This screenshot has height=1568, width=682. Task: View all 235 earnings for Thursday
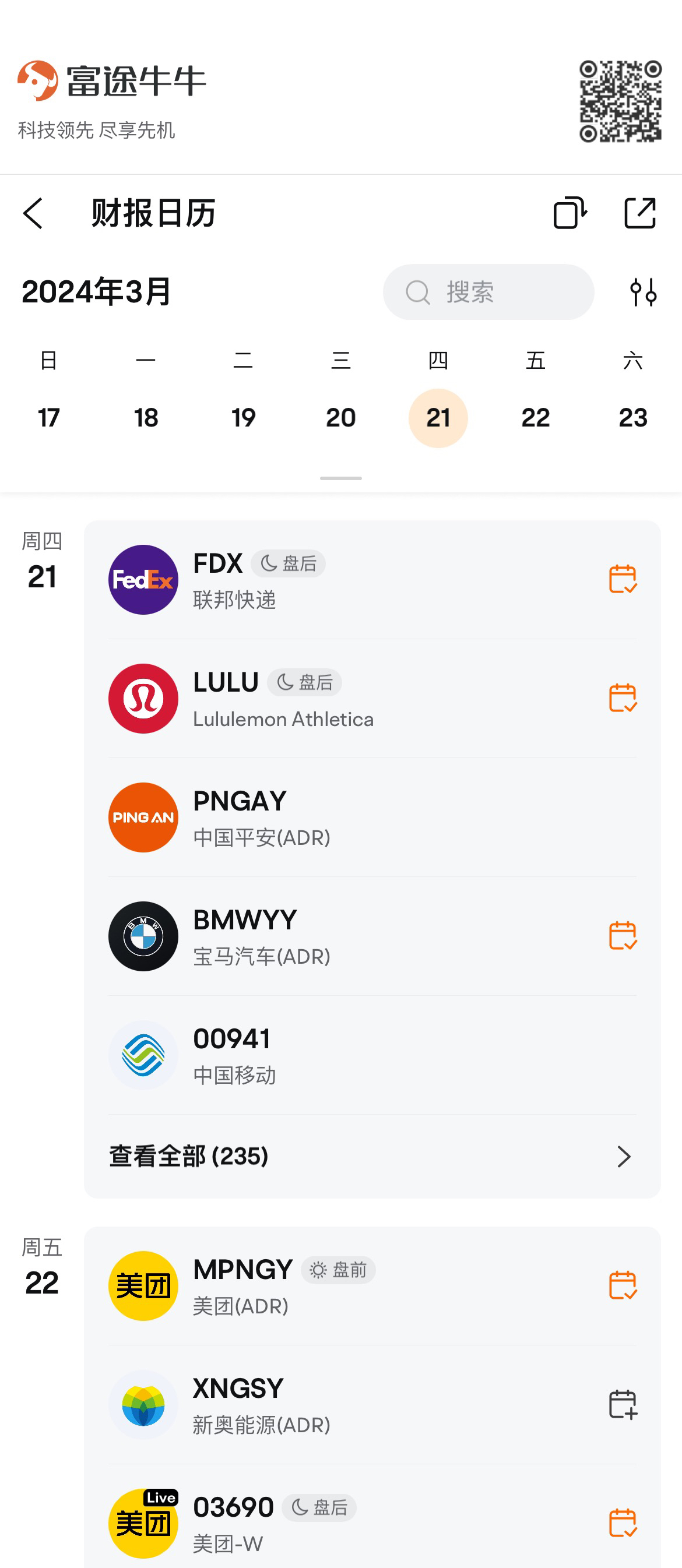pos(371,1157)
